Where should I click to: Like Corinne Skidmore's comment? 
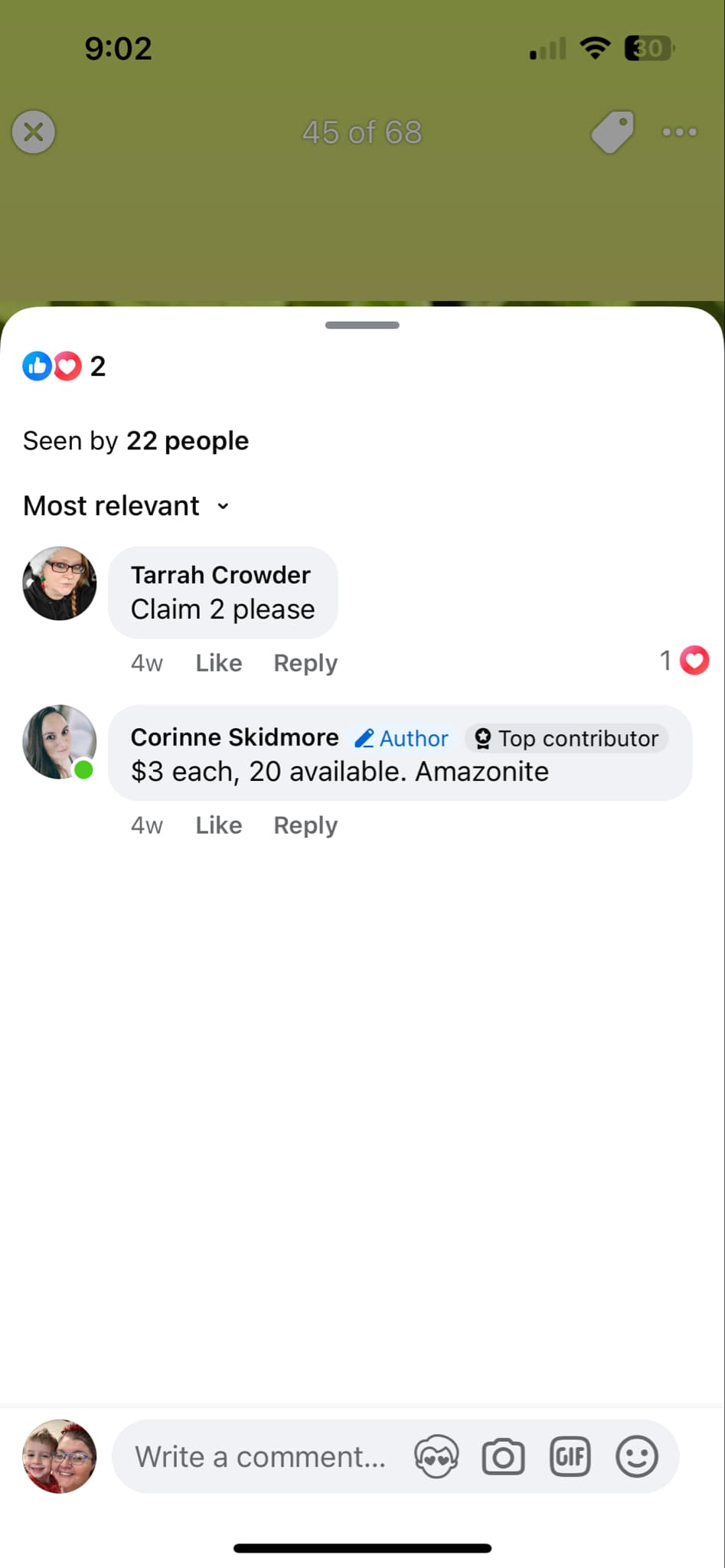218,825
